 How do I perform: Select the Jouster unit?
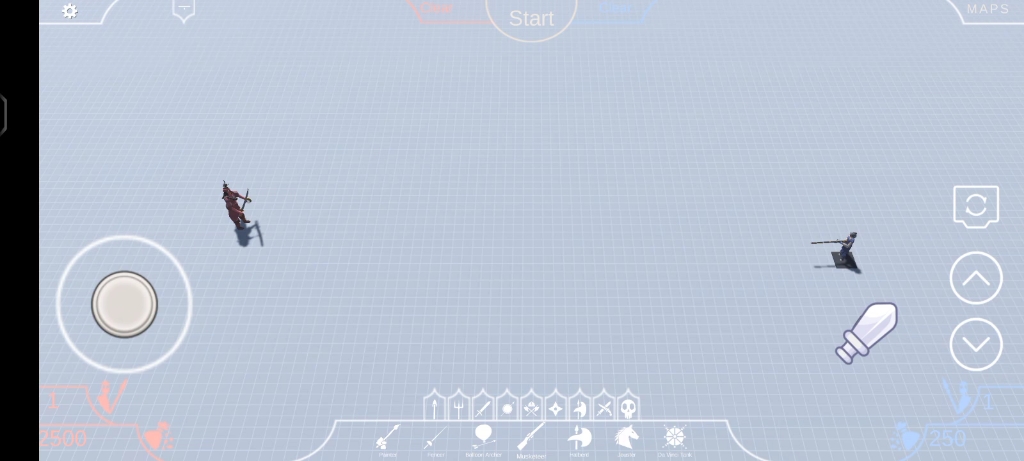point(626,437)
